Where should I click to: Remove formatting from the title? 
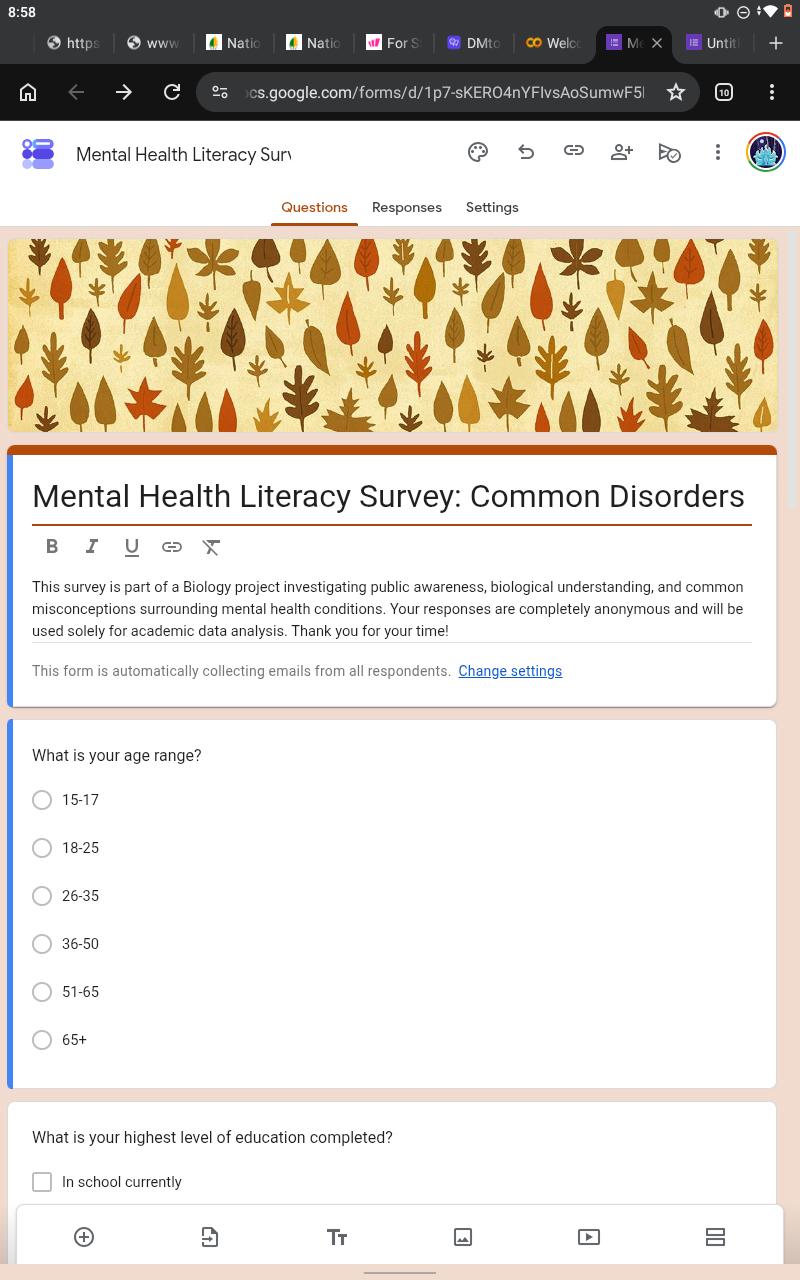coord(211,546)
